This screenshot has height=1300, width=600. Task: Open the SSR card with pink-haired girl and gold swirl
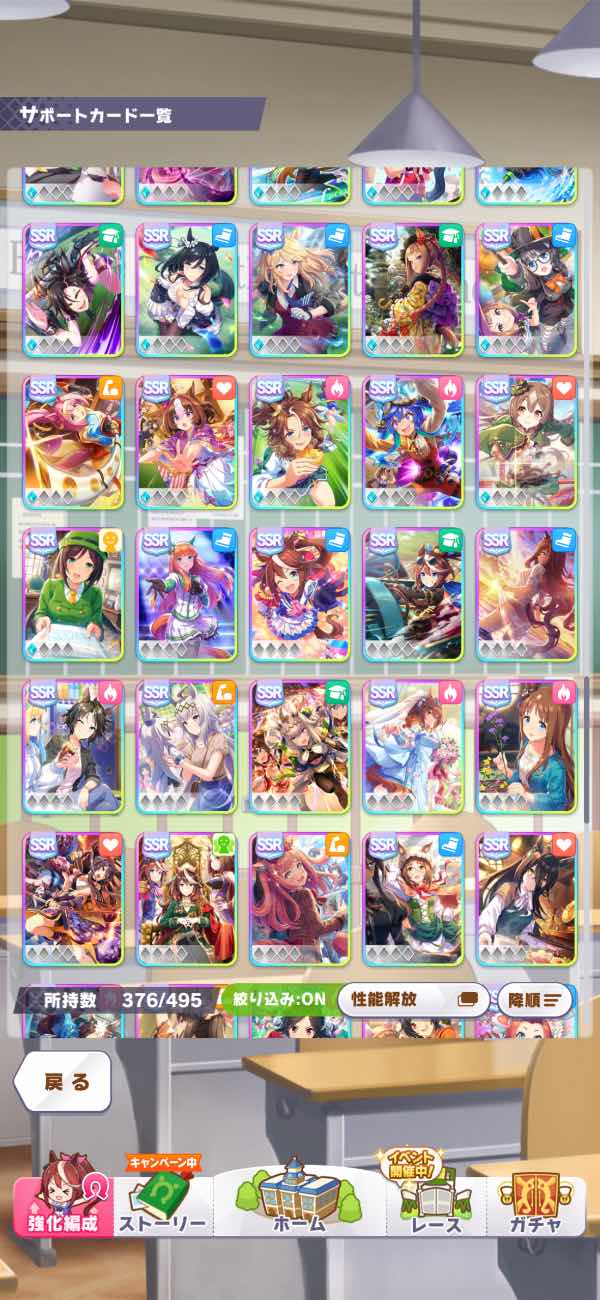73,441
